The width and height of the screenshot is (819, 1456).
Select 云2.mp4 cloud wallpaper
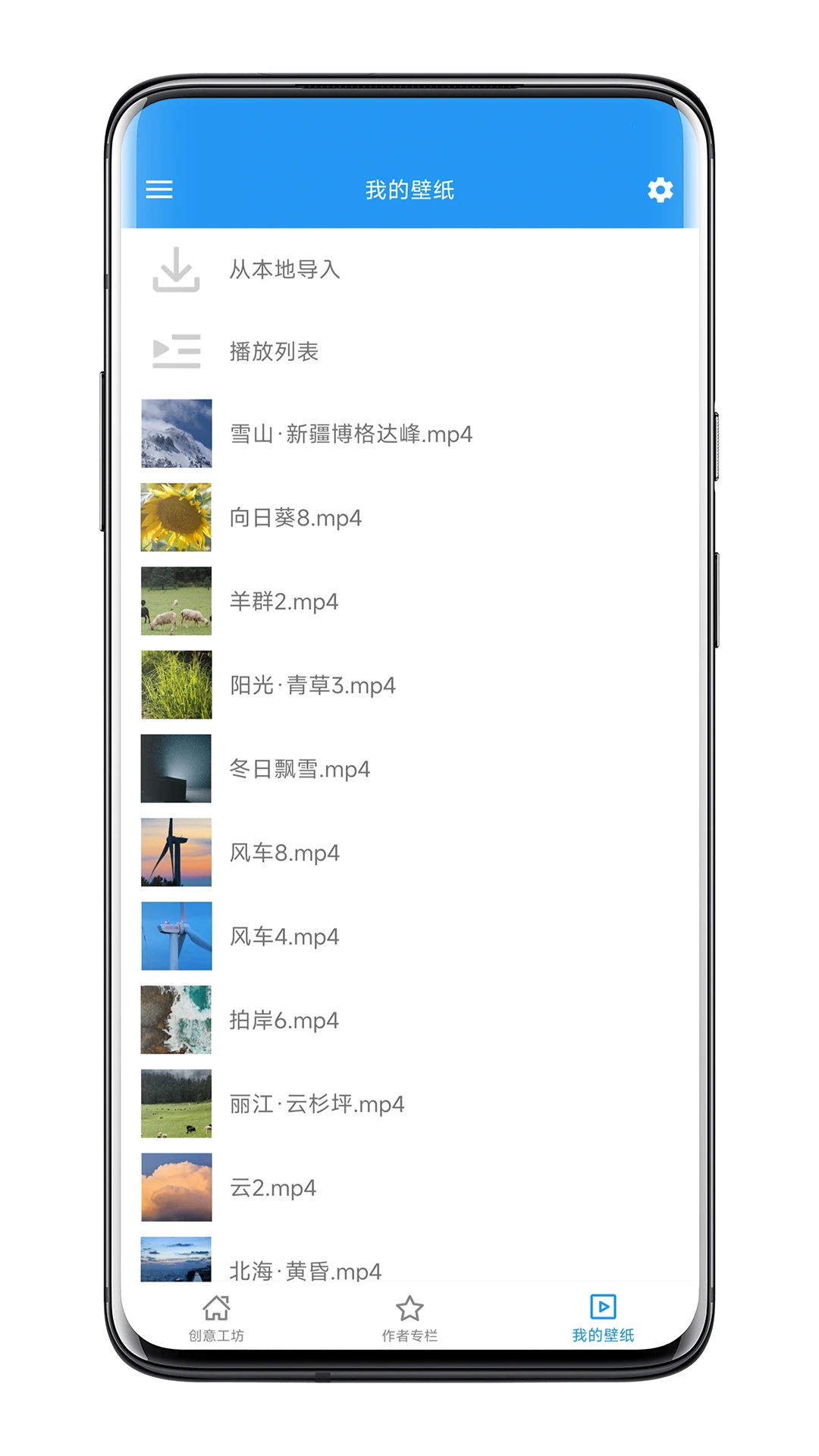click(176, 1188)
